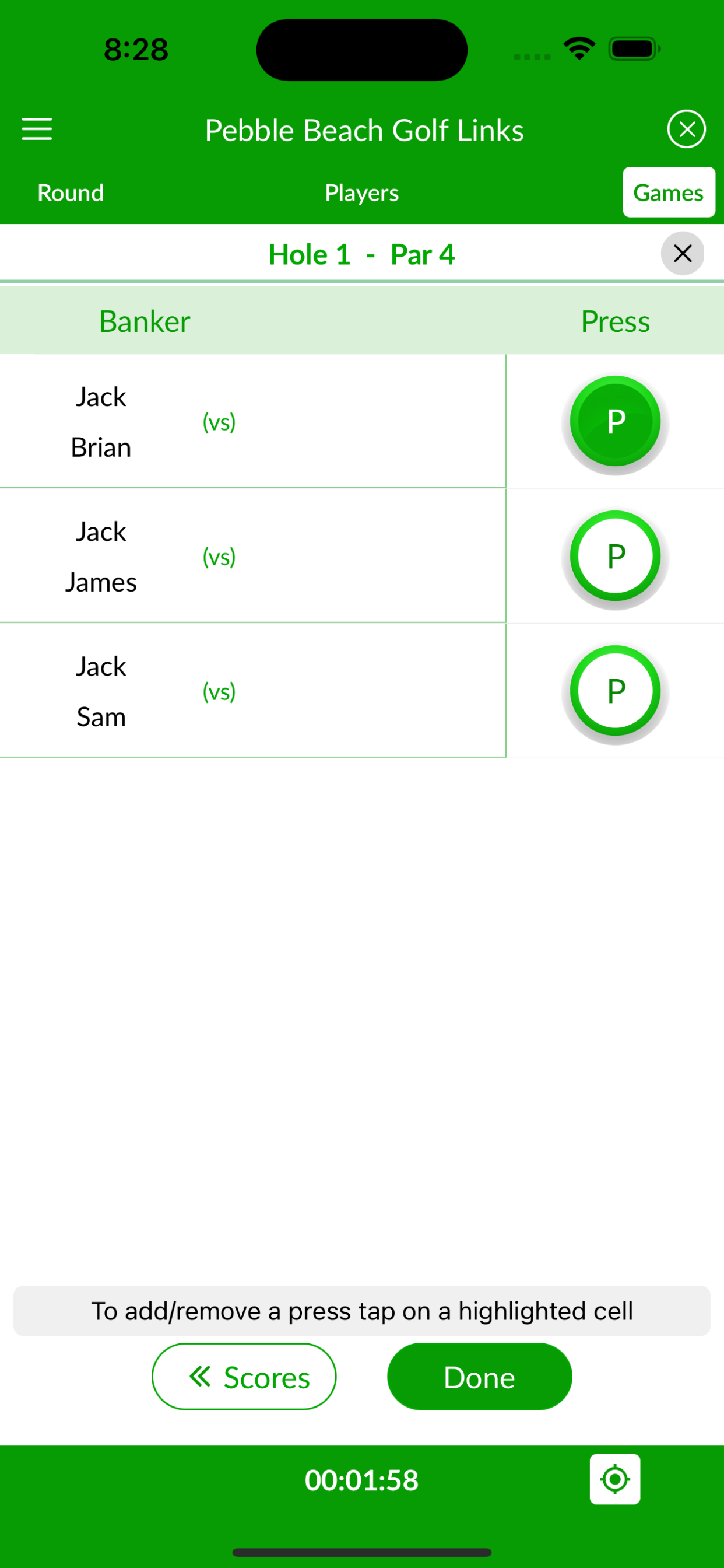This screenshot has height=1568, width=724.
Task: Add a press for Jack vs Sam
Action: coord(615,691)
